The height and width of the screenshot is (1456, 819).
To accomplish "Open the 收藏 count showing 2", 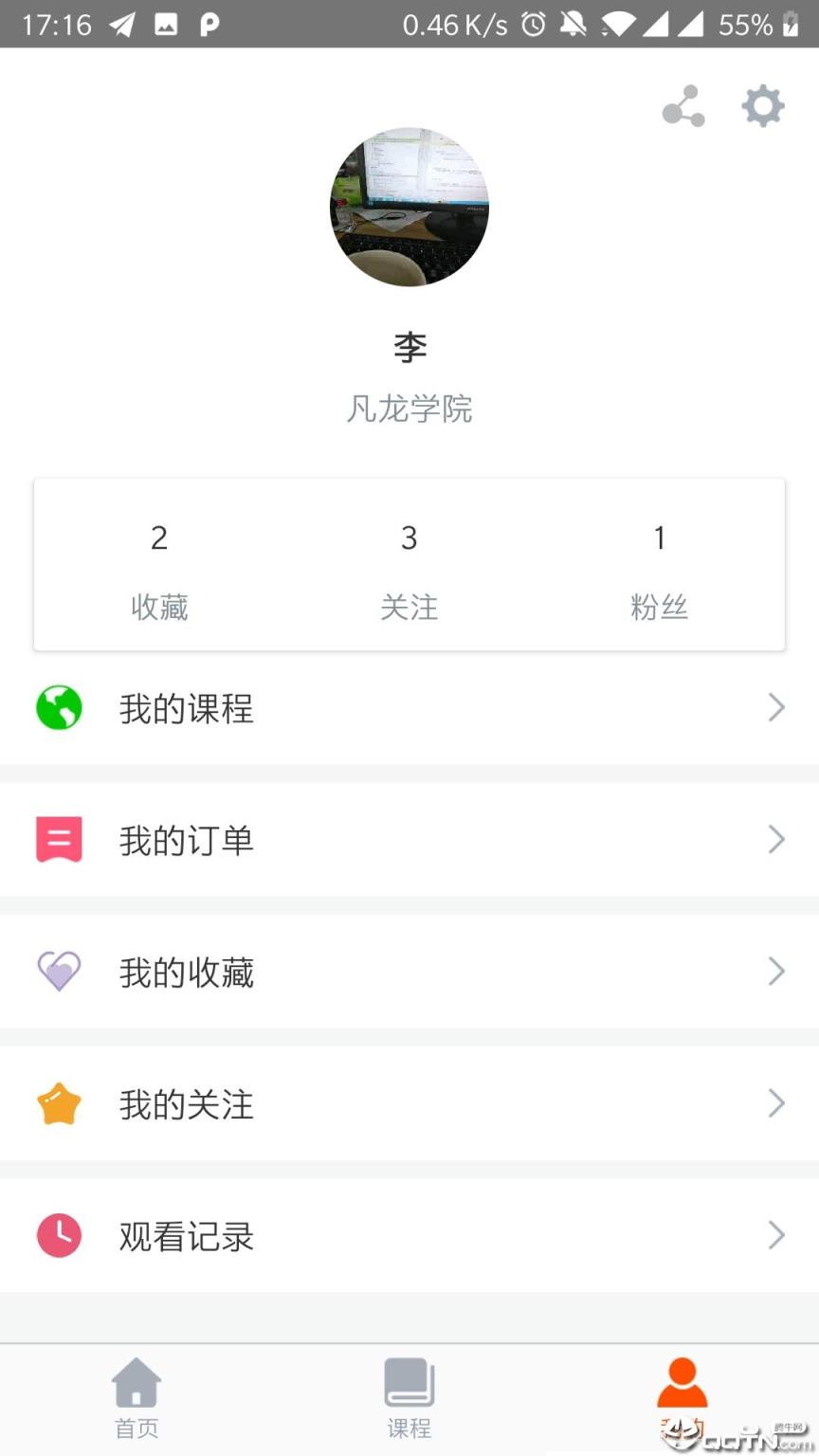I will tap(159, 569).
